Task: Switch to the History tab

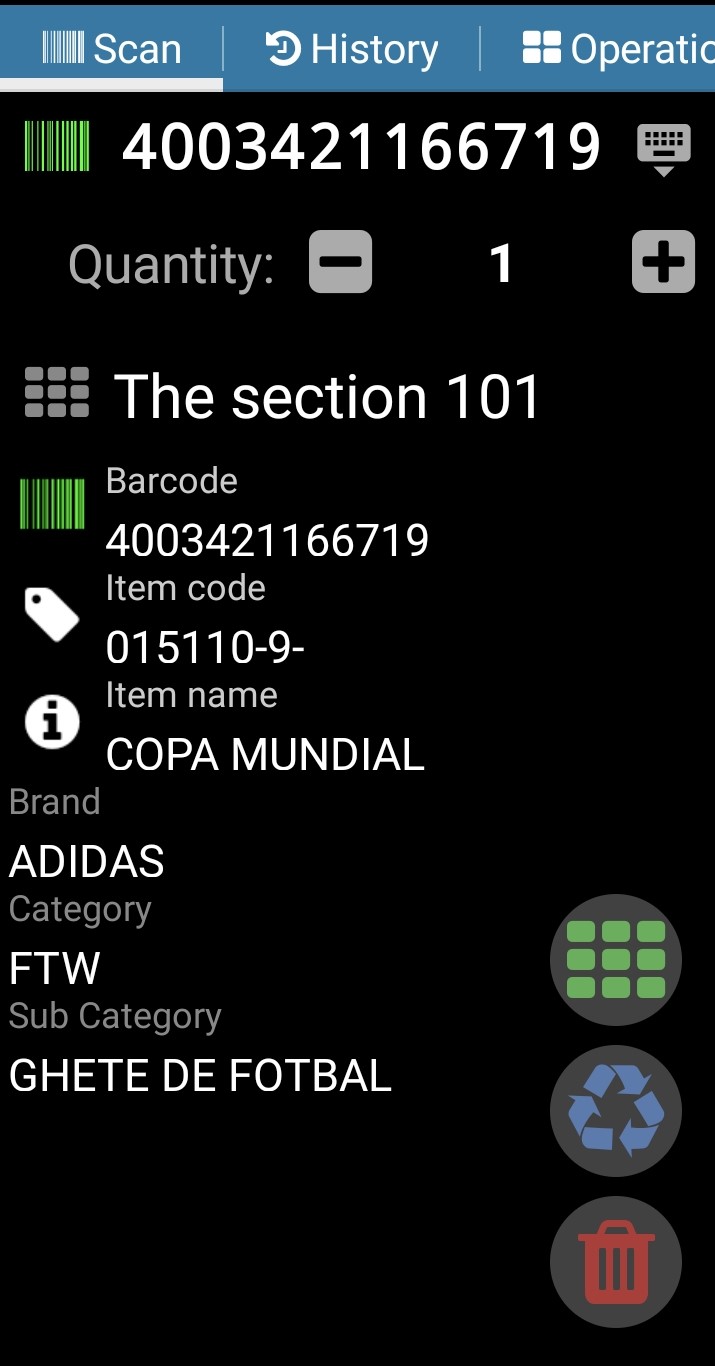Action: coord(352,49)
